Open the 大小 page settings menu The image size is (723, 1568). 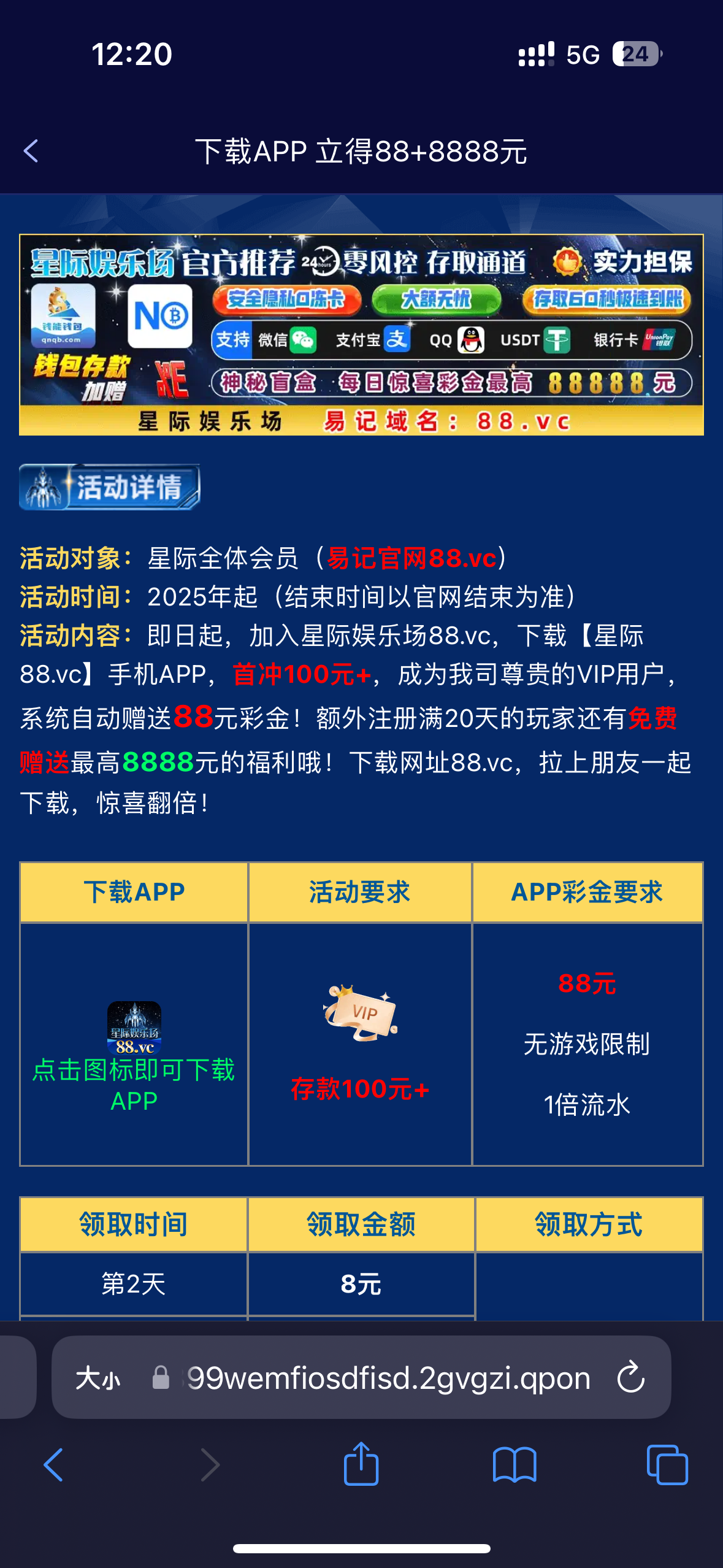tap(98, 1379)
